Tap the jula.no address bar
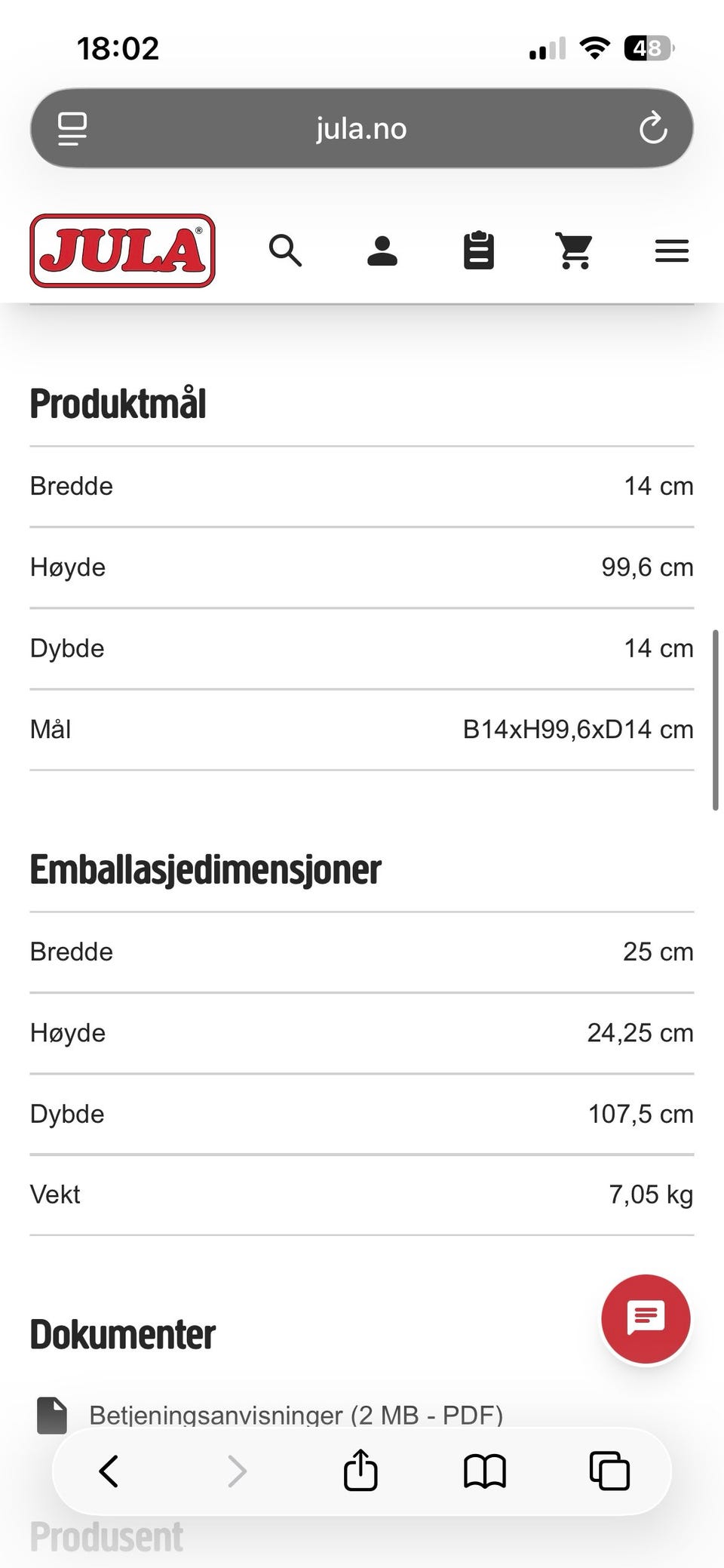This screenshot has height=1568, width=724. [x=360, y=128]
